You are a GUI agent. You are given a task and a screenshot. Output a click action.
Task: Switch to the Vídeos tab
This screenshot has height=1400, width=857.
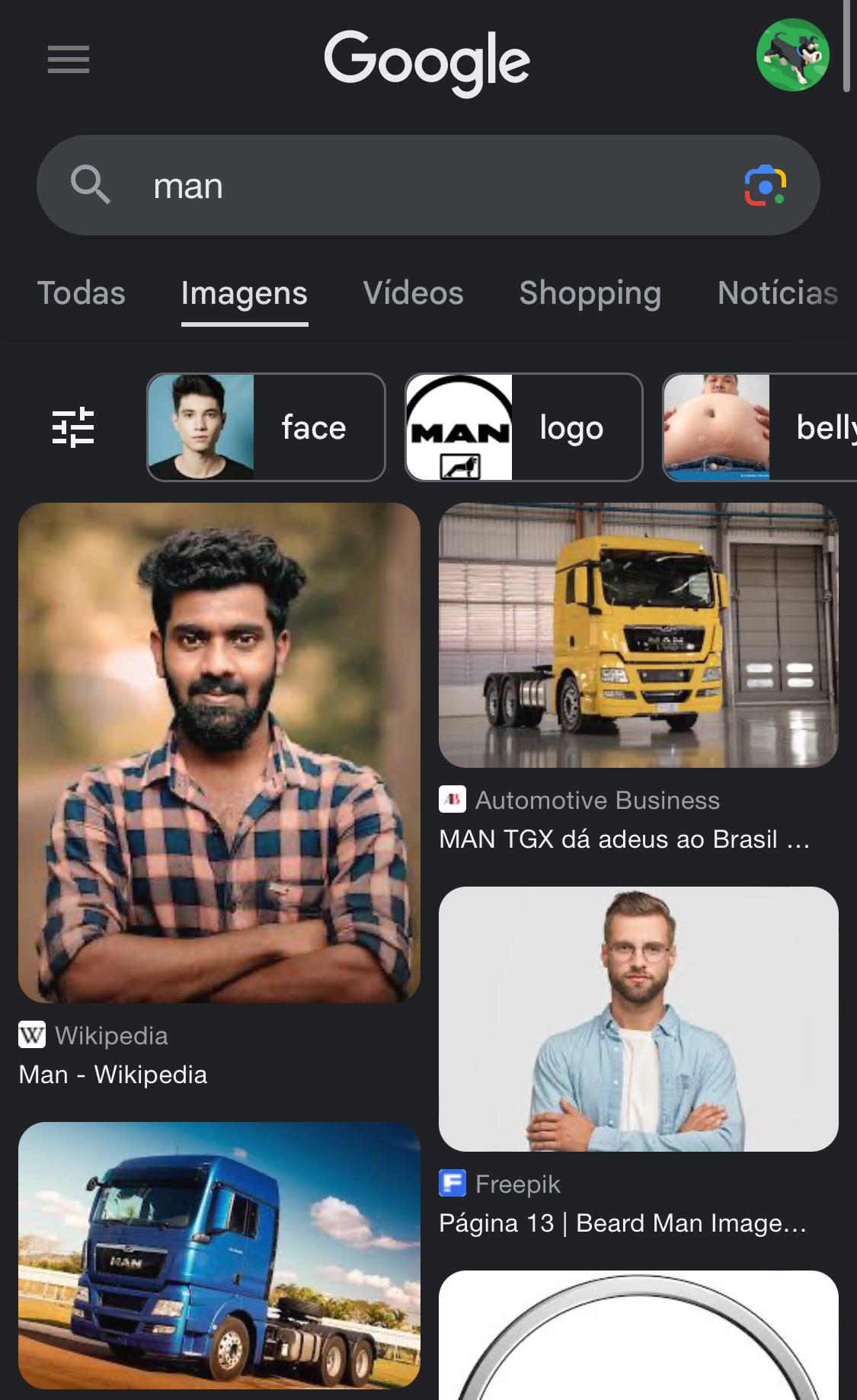click(x=414, y=293)
